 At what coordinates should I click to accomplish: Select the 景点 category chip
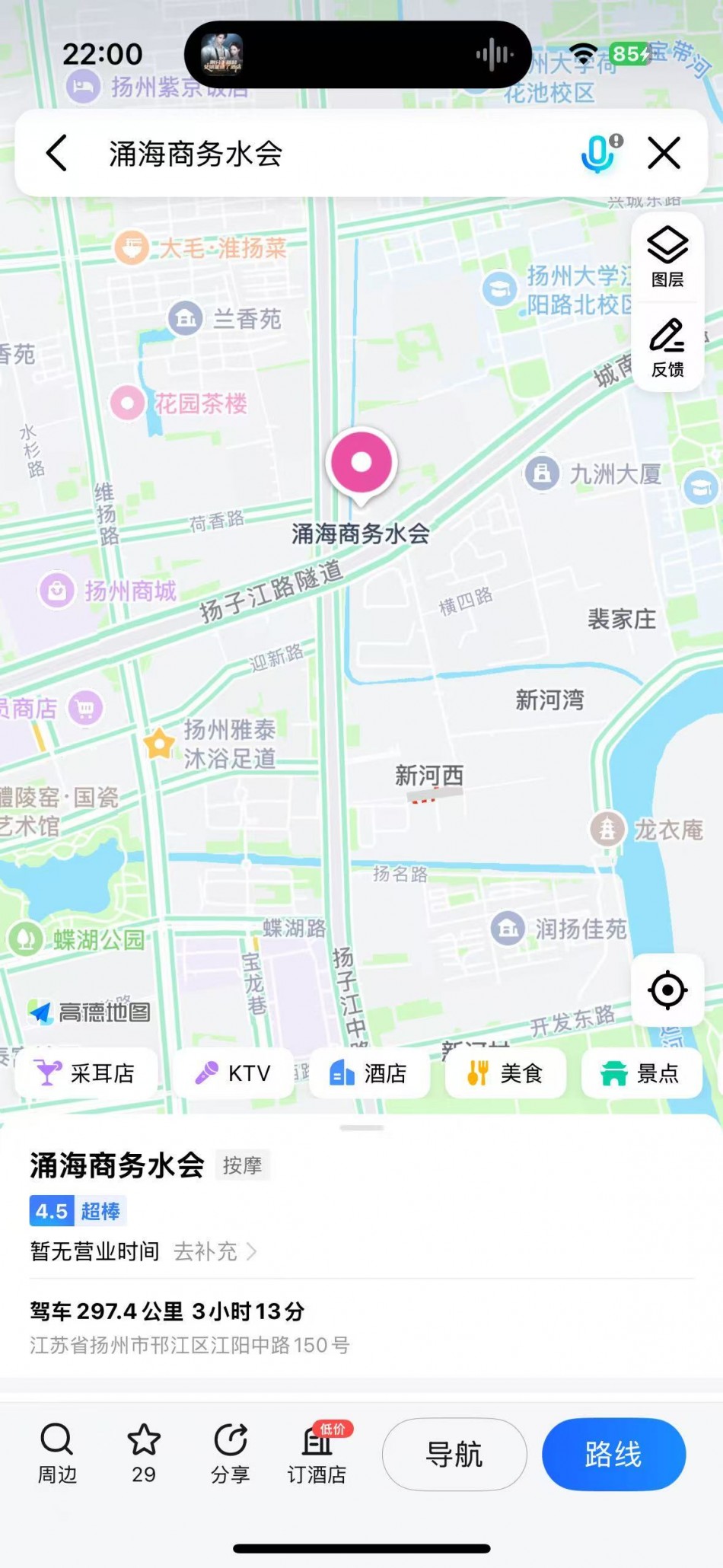pyautogui.click(x=641, y=1073)
